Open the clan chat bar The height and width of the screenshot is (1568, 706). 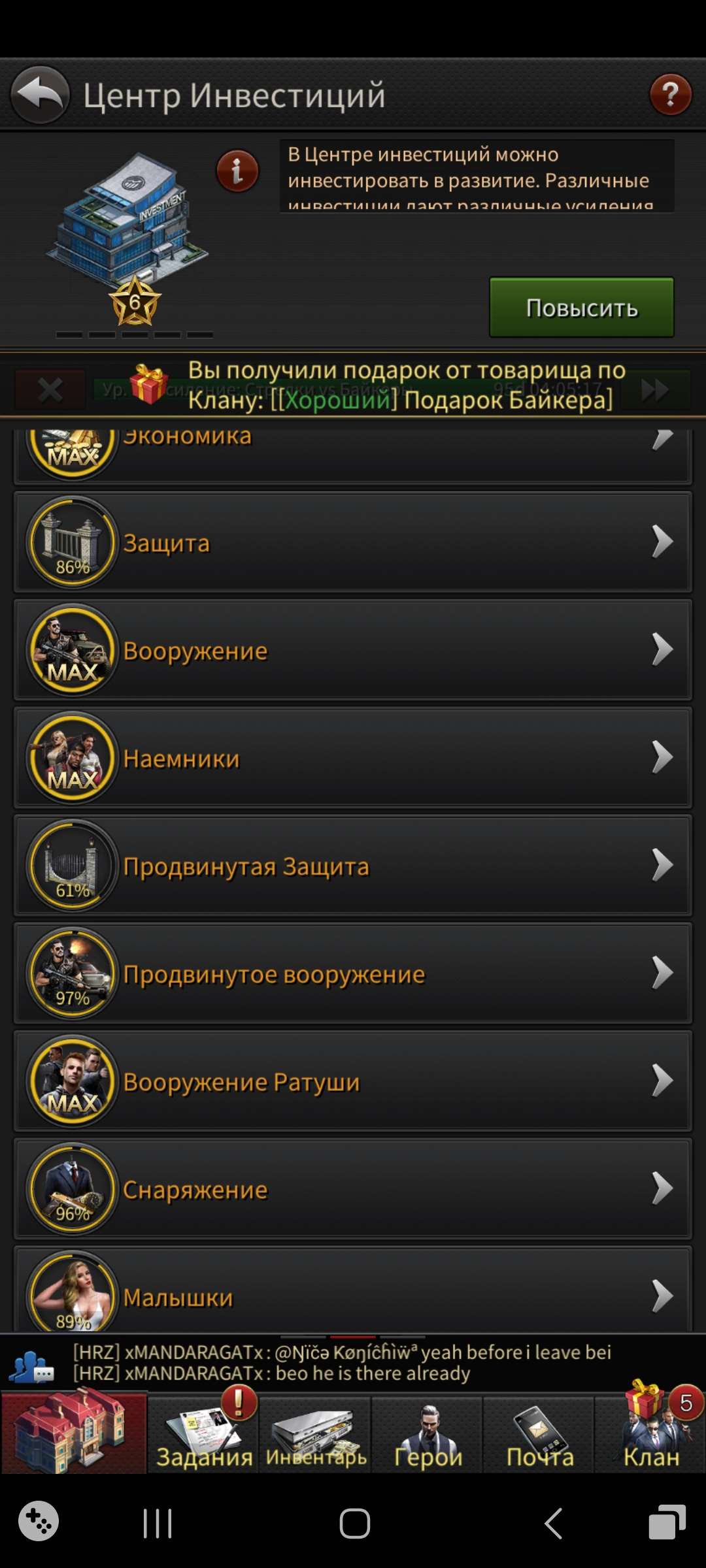353,1363
